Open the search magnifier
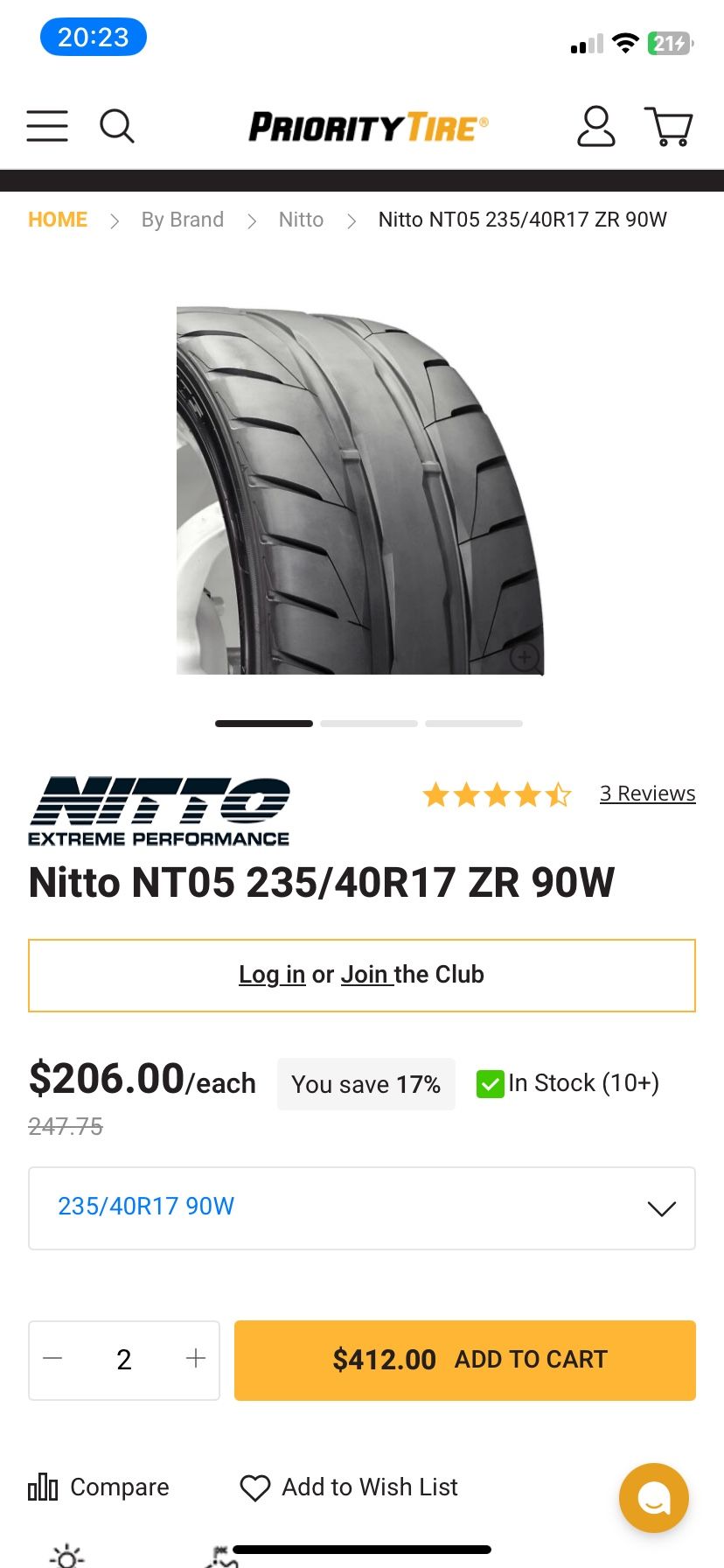 (x=116, y=126)
